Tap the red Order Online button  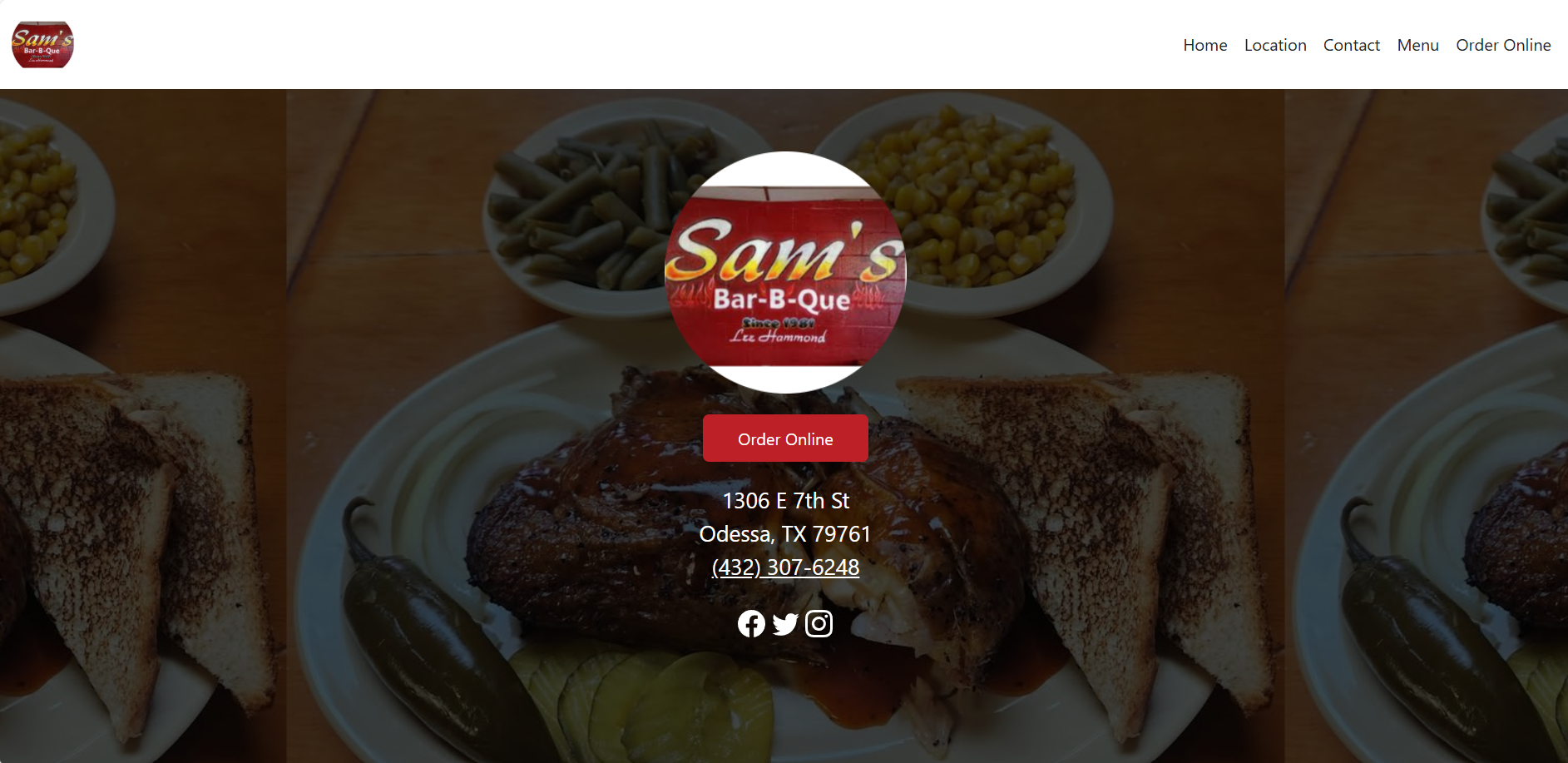click(784, 438)
